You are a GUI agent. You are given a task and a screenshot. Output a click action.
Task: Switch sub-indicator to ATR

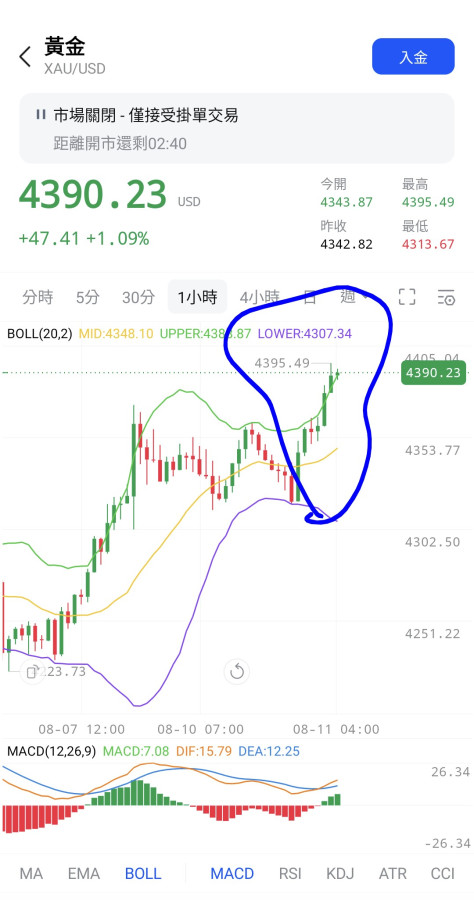(x=391, y=874)
